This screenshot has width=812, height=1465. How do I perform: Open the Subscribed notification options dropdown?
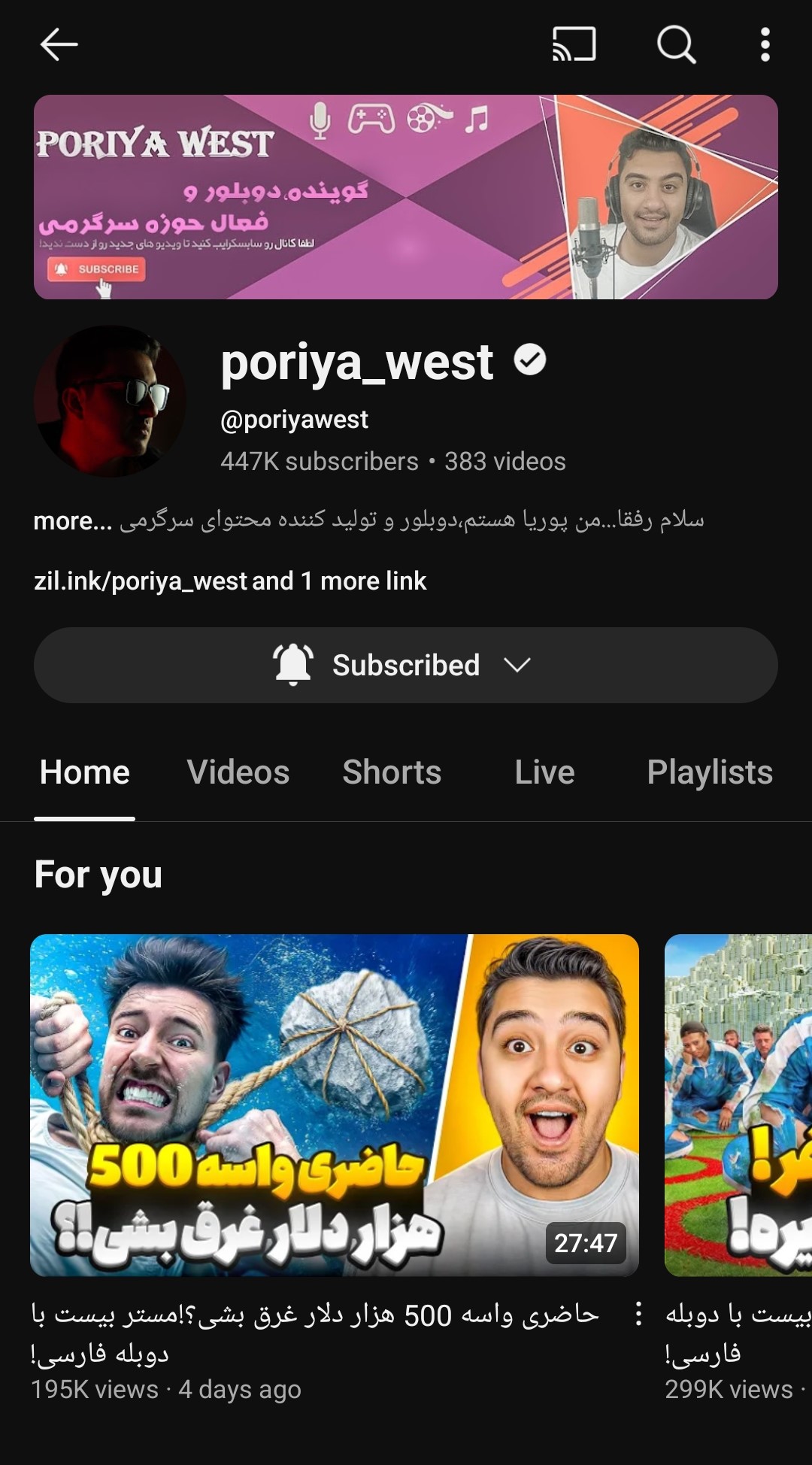point(405,665)
